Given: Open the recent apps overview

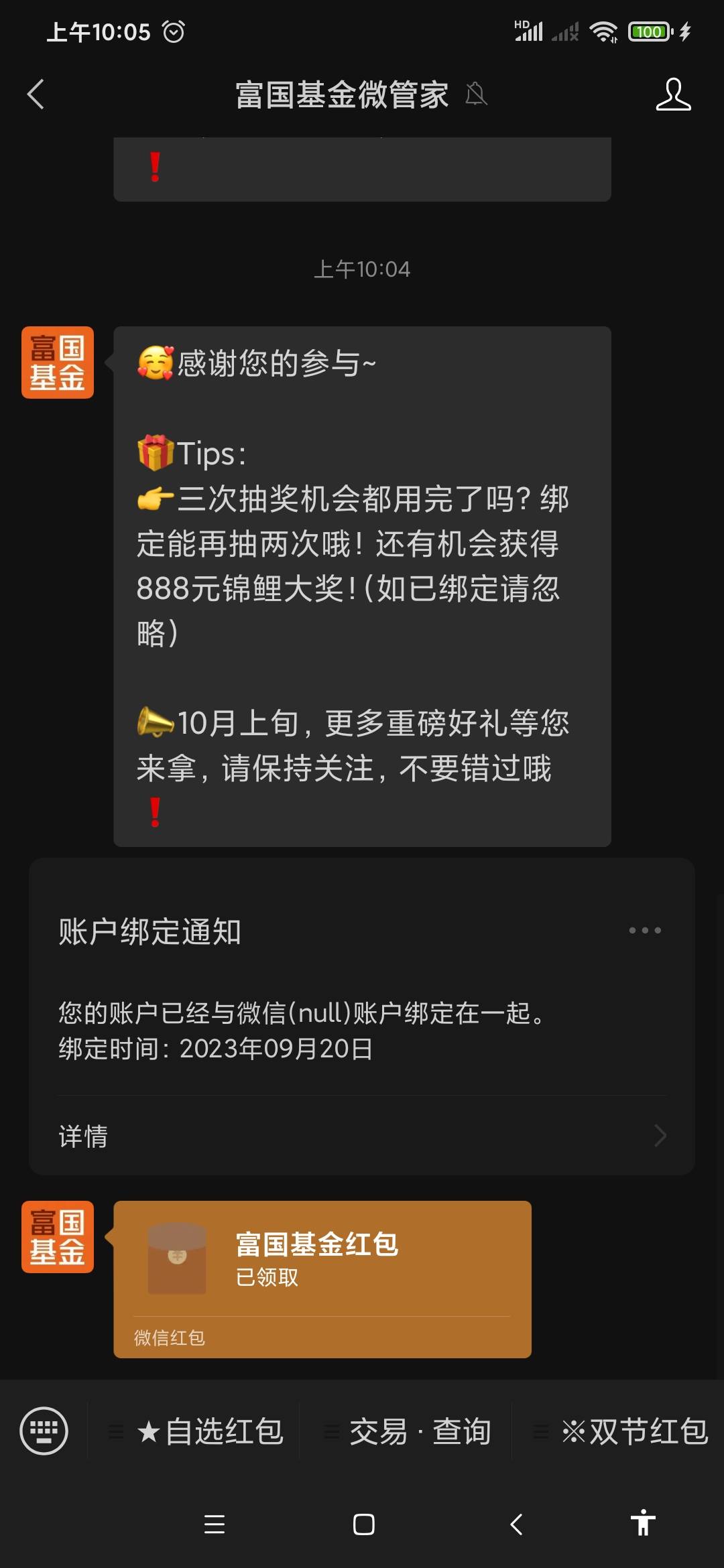Looking at the screenshot, I should click(x=215, y=1524).
